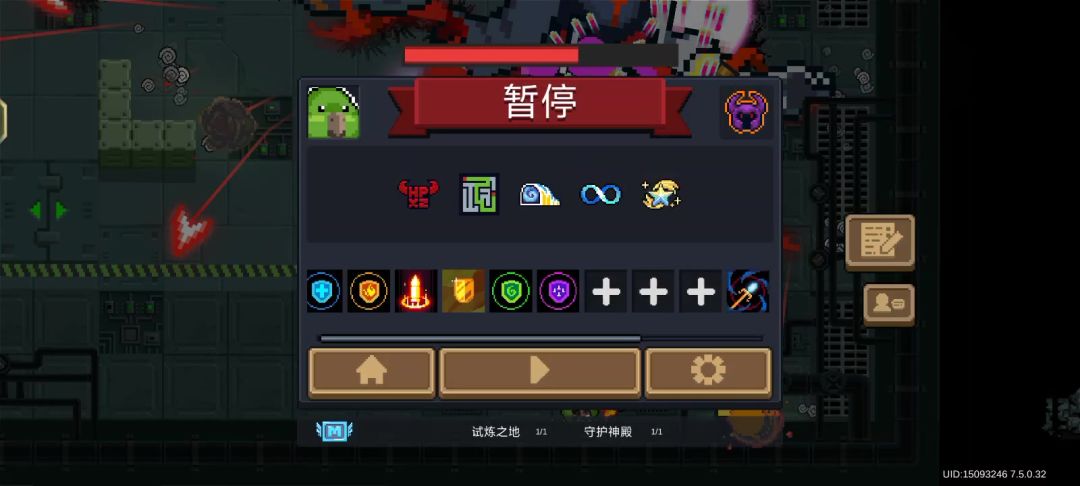
Task: View the HP x2 challenge condition
Action: click(x=418, y=194)
